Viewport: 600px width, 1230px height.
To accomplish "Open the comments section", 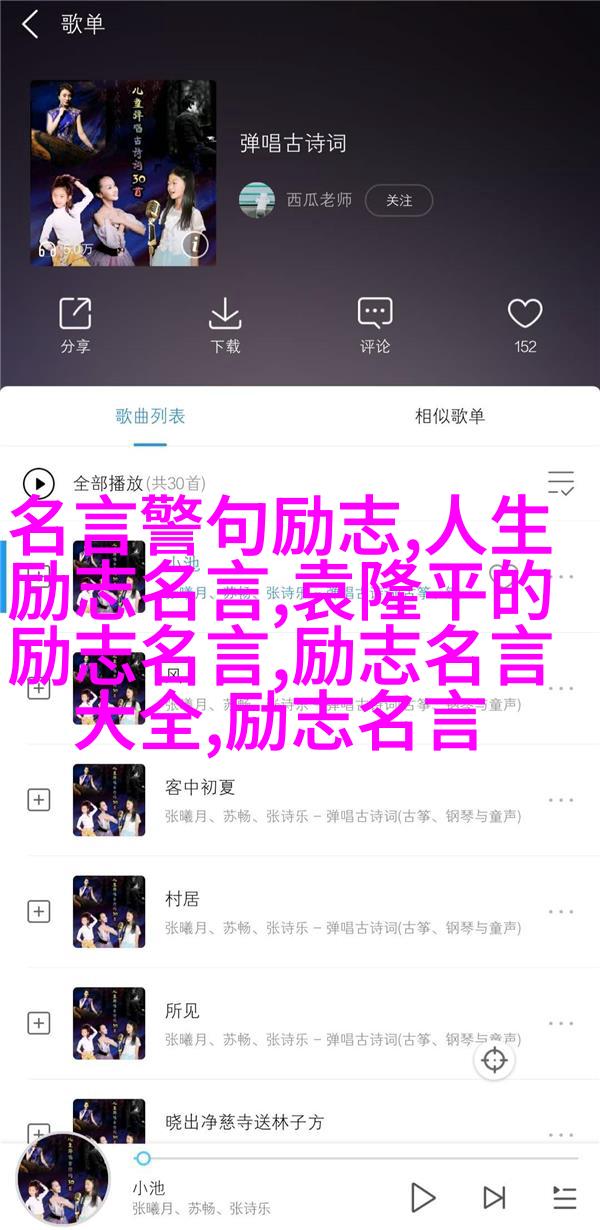I will point(375,325).
